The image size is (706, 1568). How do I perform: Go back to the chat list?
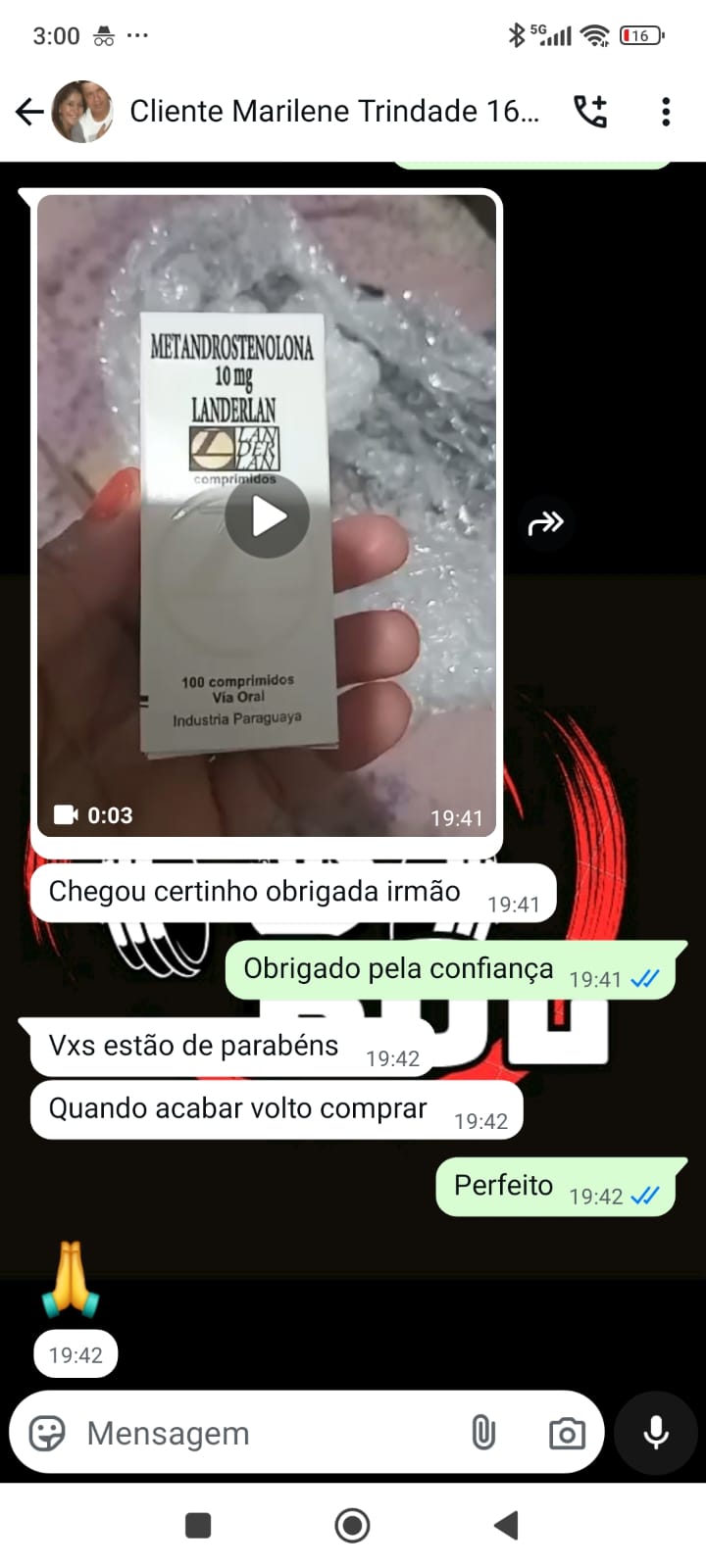click(29, 112)
